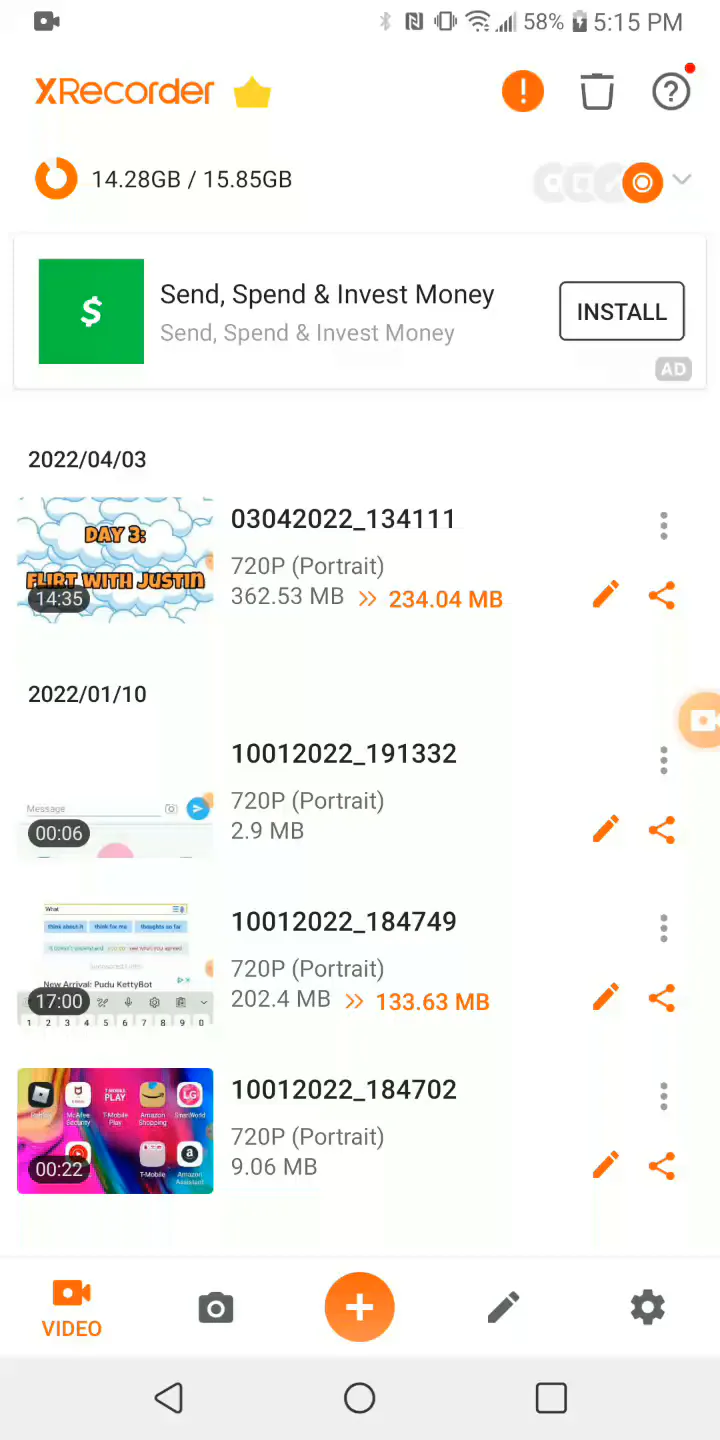Share the 10012022_191332 recording
The width and height of the screenshot is (720, 1440).
(x=662, y=830)
